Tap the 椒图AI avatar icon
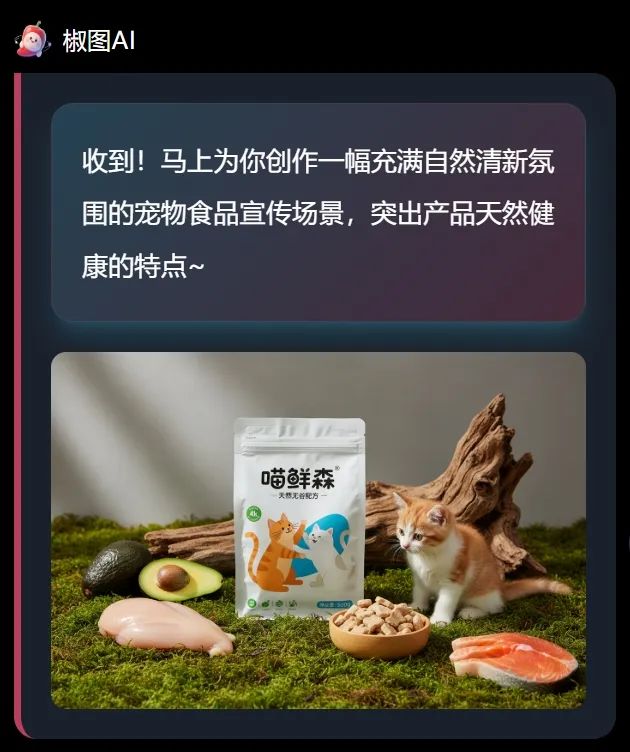The height and width of the screenshot is (752, 630). [32, 40]
